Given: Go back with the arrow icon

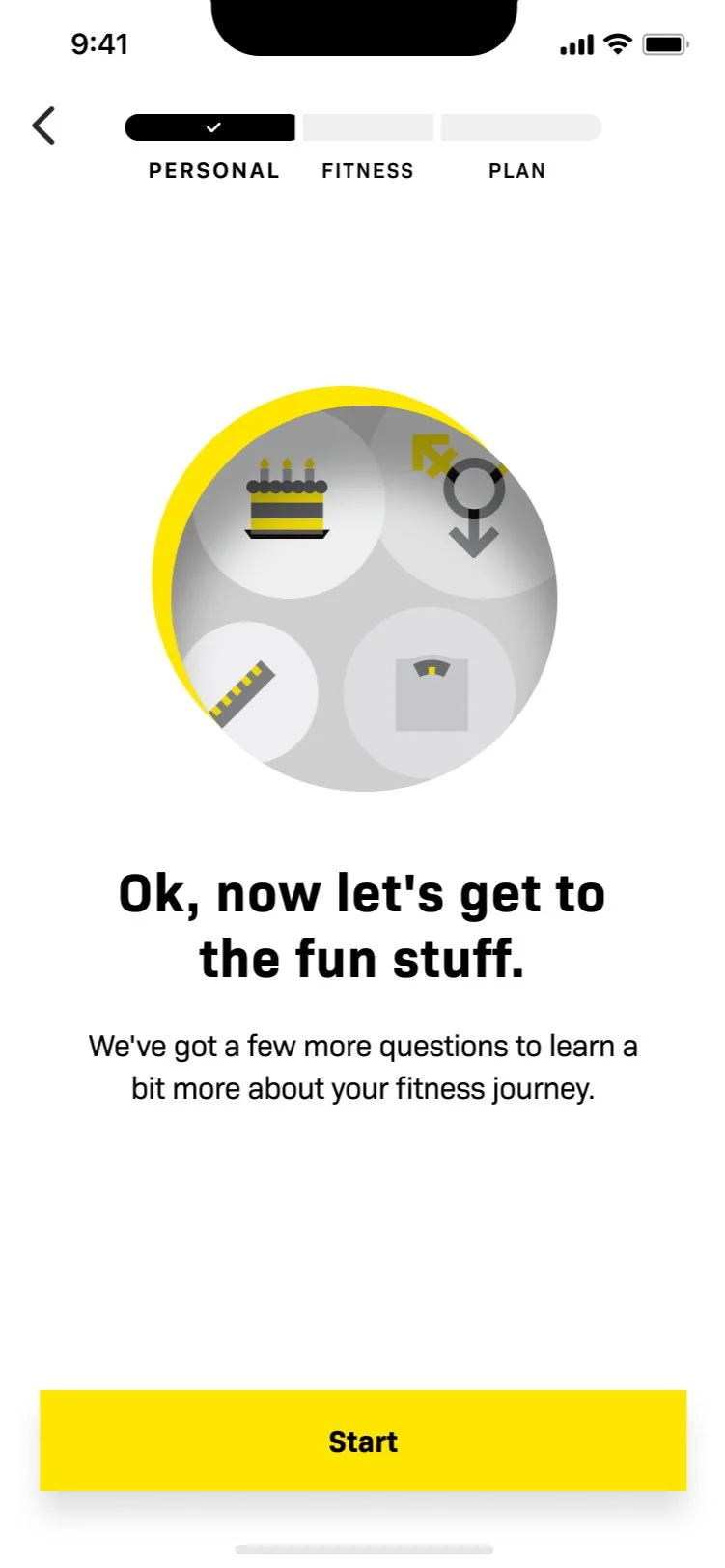Looking at the screenshot, I should click(43, 126).
